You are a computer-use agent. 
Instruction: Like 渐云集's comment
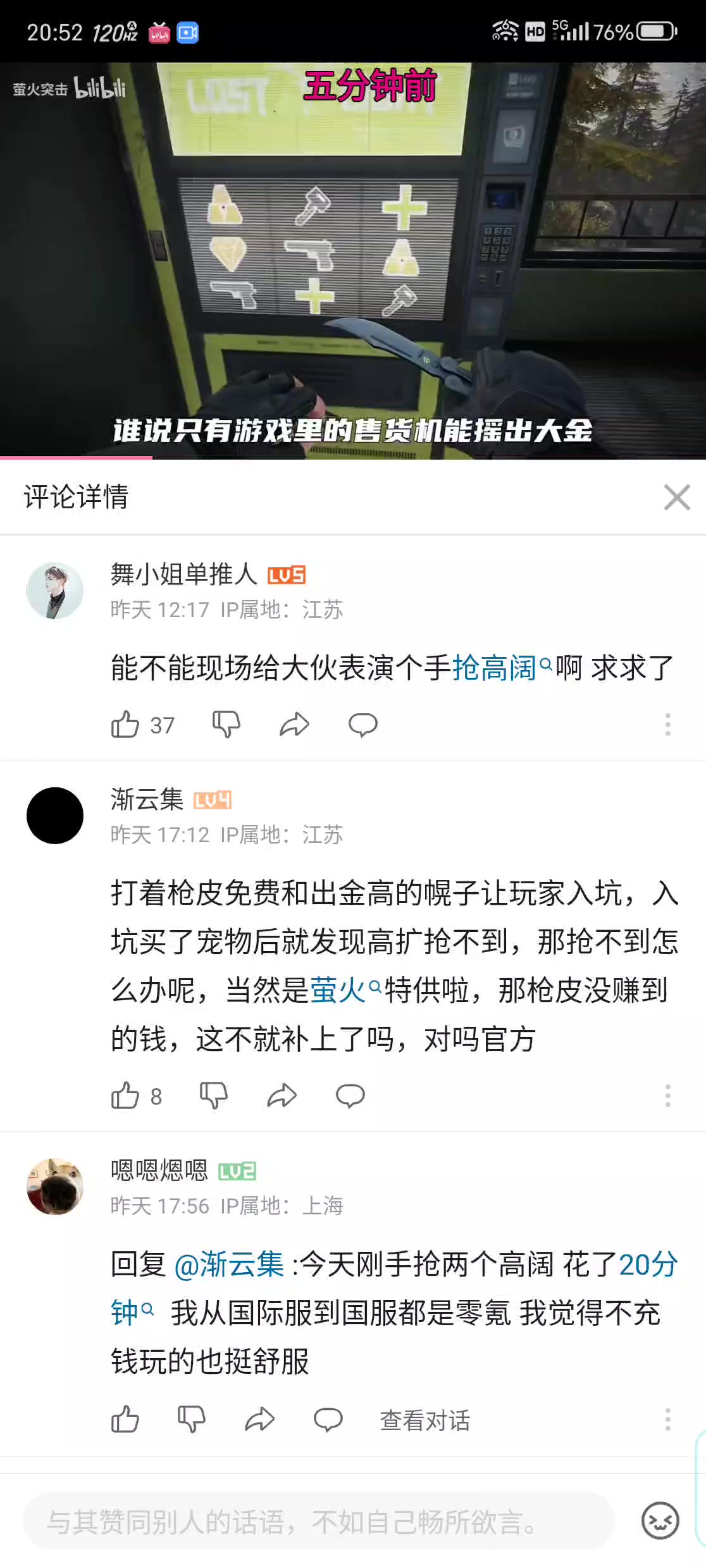click(125, 1096)
